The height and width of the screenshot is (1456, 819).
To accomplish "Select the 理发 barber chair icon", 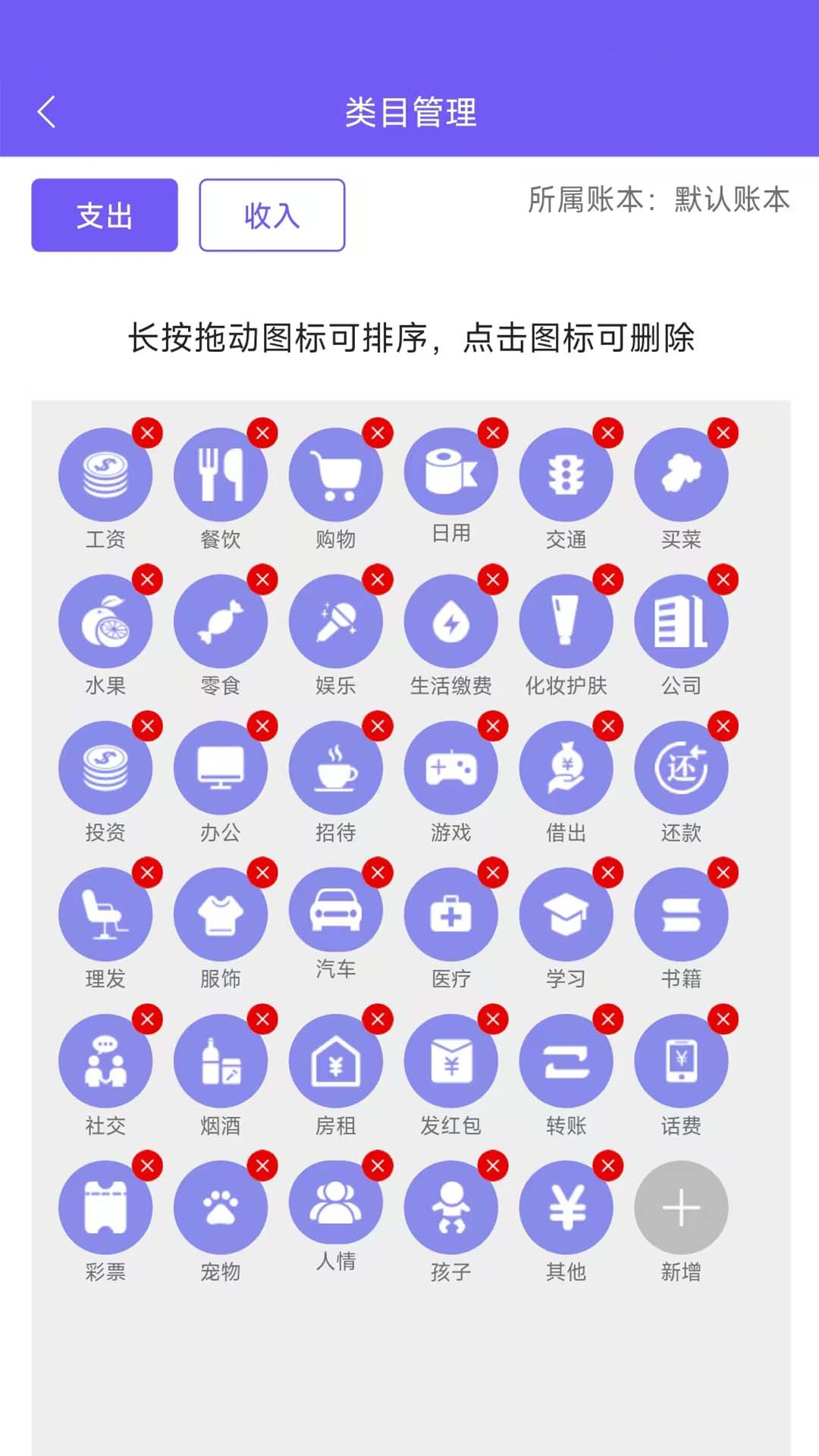I will coord(105,914).
